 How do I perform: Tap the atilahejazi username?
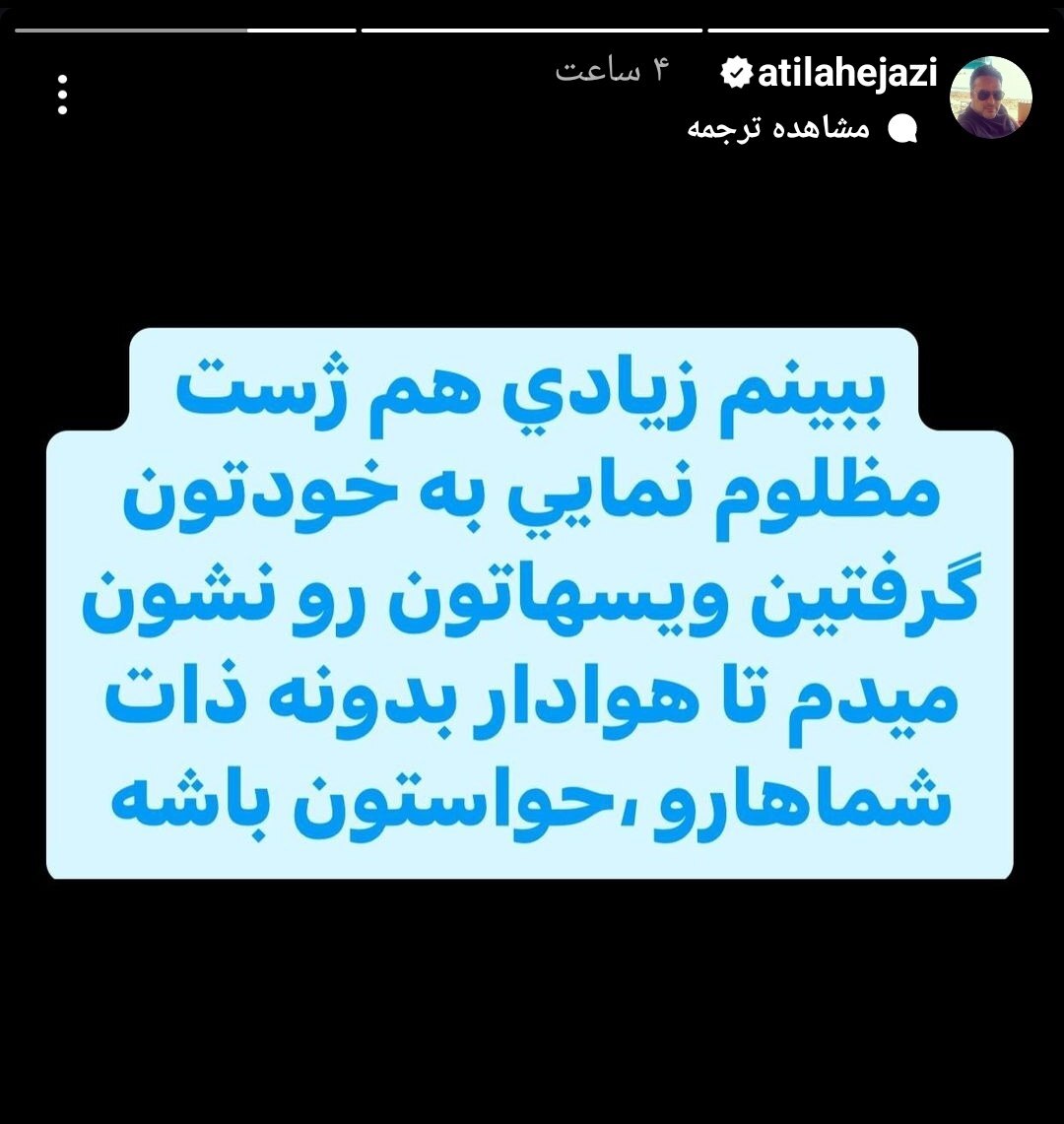pos(846,74)
